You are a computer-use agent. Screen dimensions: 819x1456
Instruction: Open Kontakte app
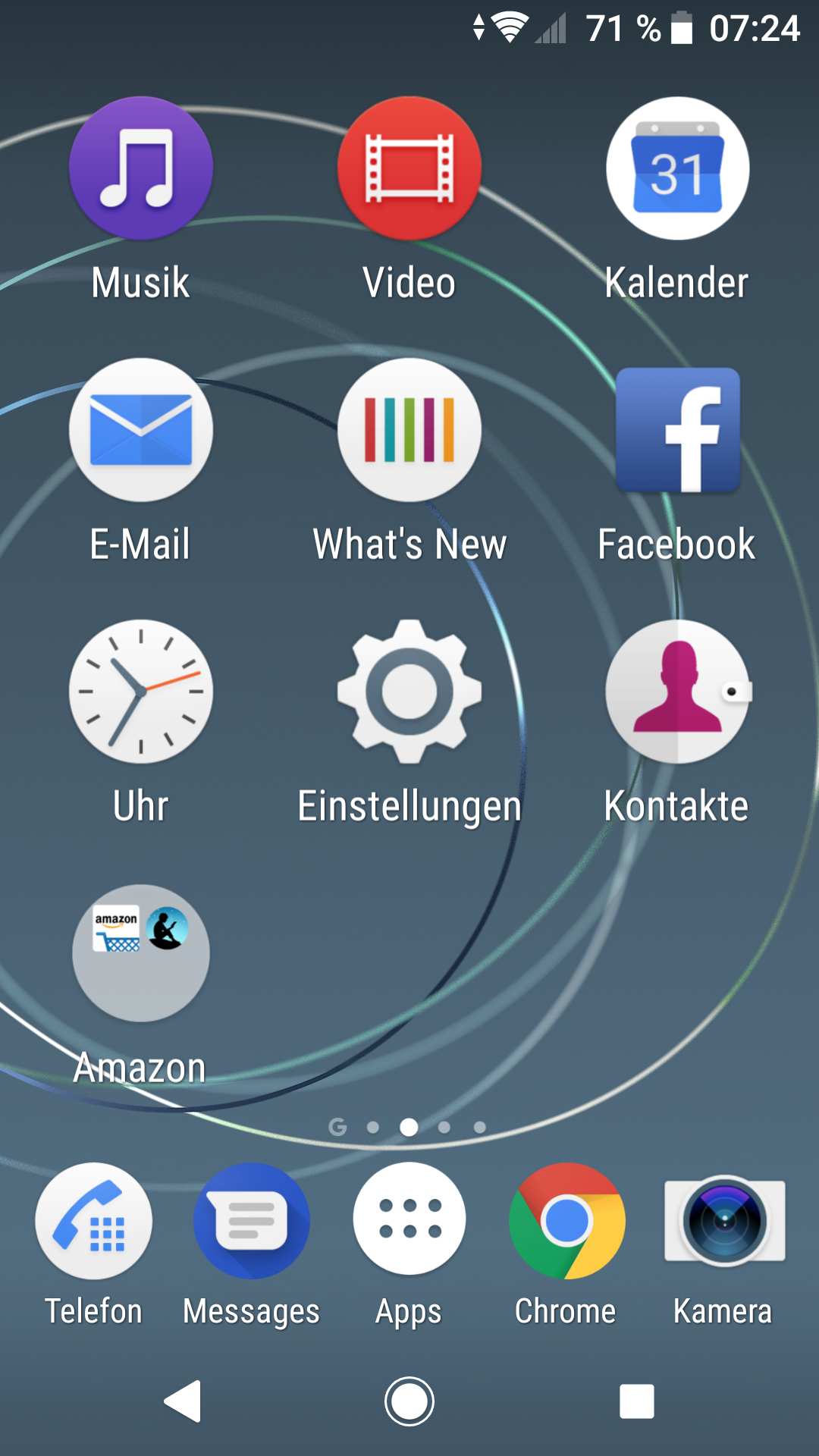pyautogui.click(x=677, y=692)
